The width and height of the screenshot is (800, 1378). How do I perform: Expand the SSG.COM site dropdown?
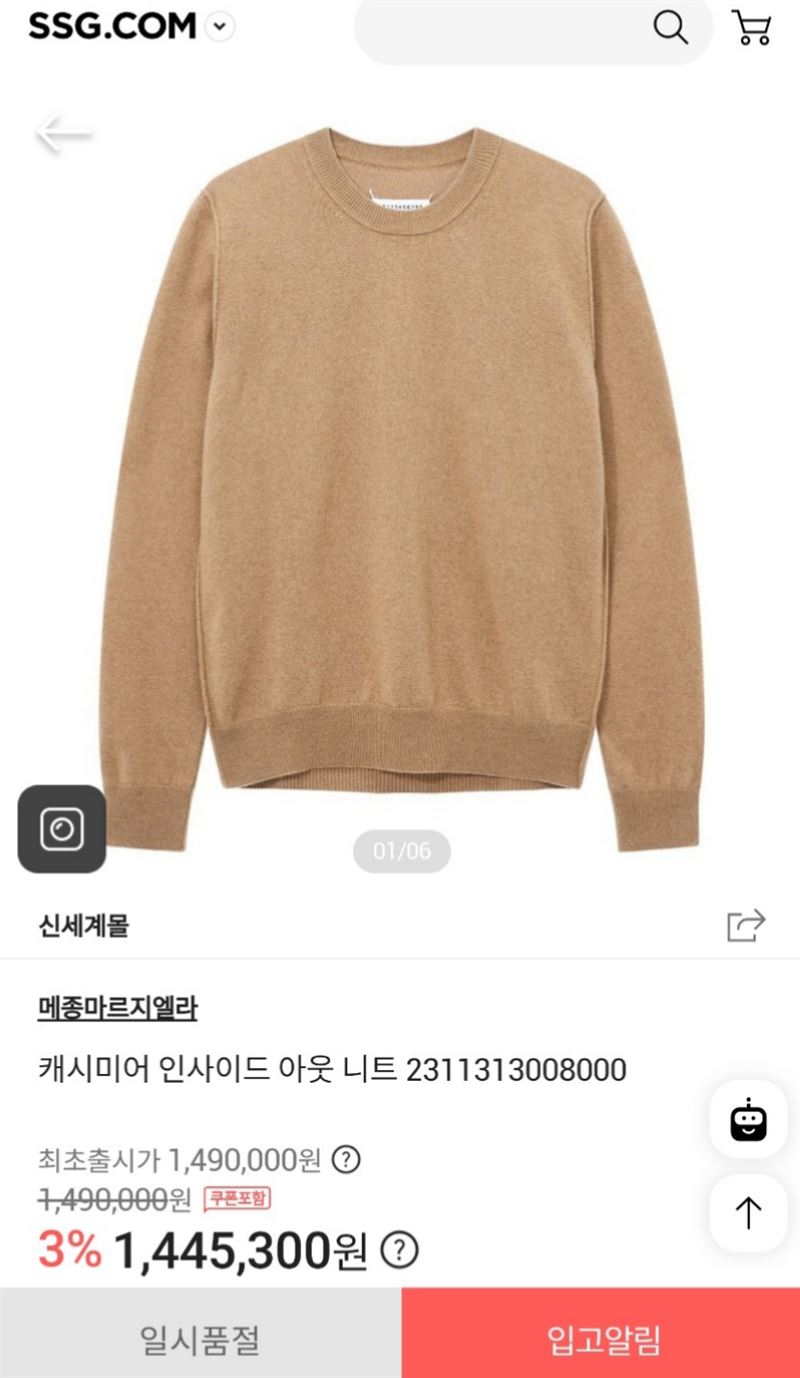click(220, 27)
